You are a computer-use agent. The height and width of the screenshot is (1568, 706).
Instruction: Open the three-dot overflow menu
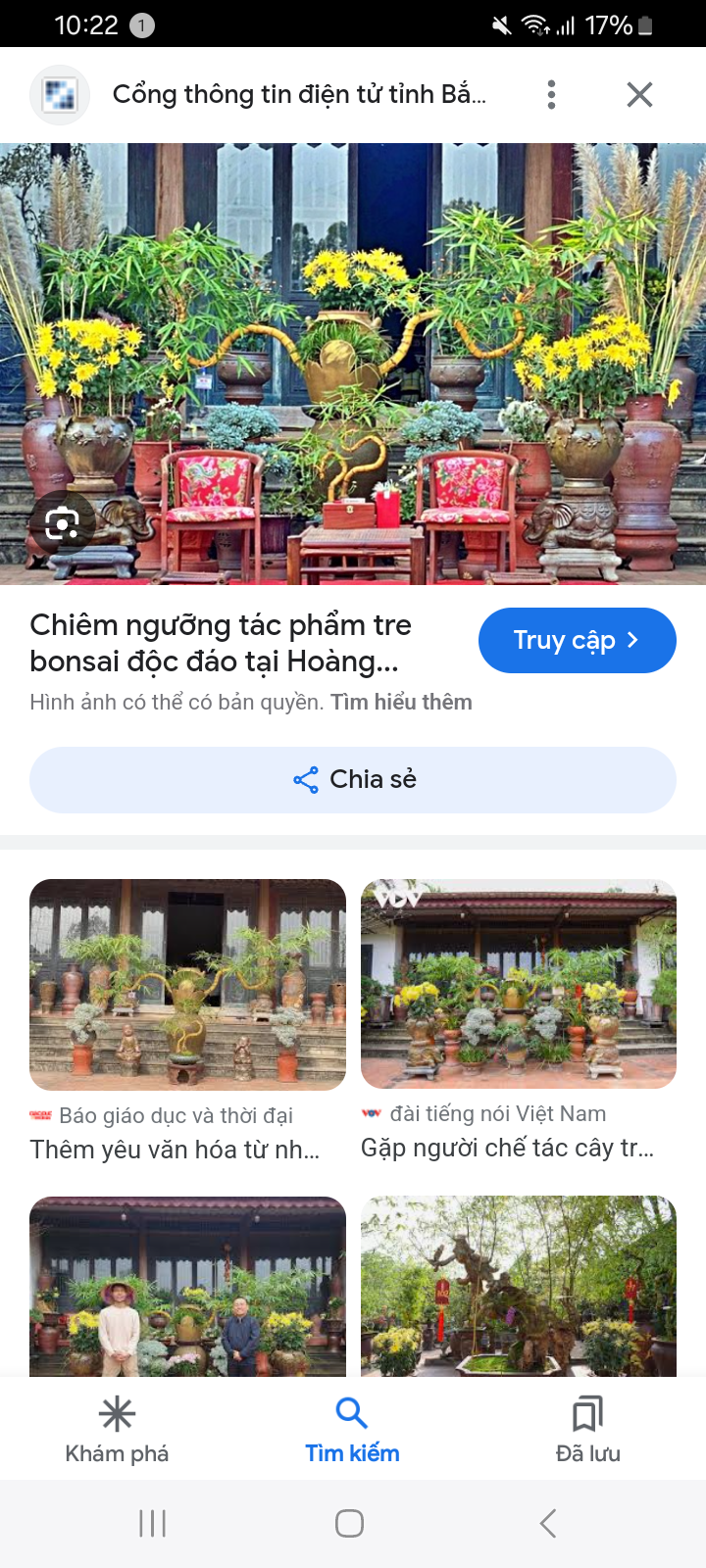tap(551, 95)
